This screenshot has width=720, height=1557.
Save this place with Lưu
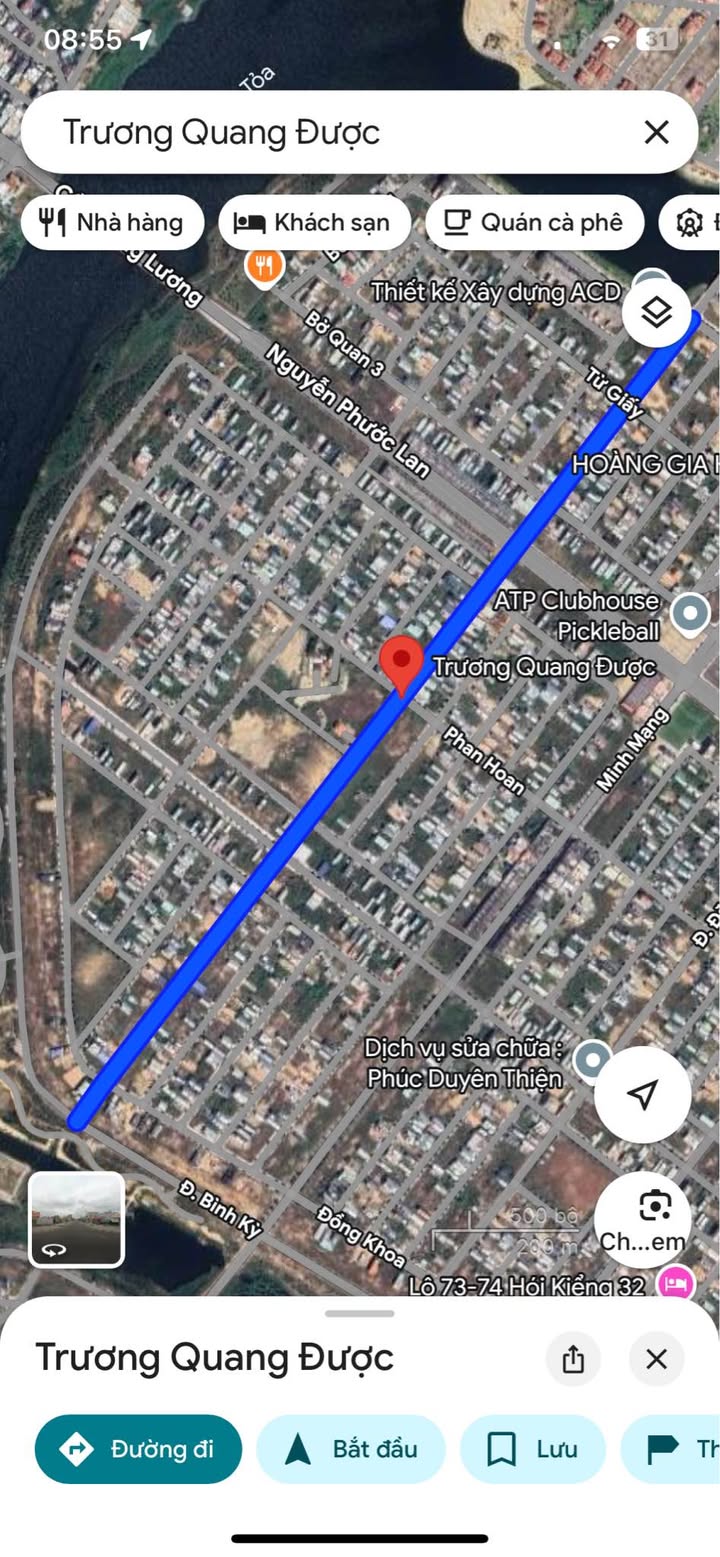click(x=532, y=1449)
